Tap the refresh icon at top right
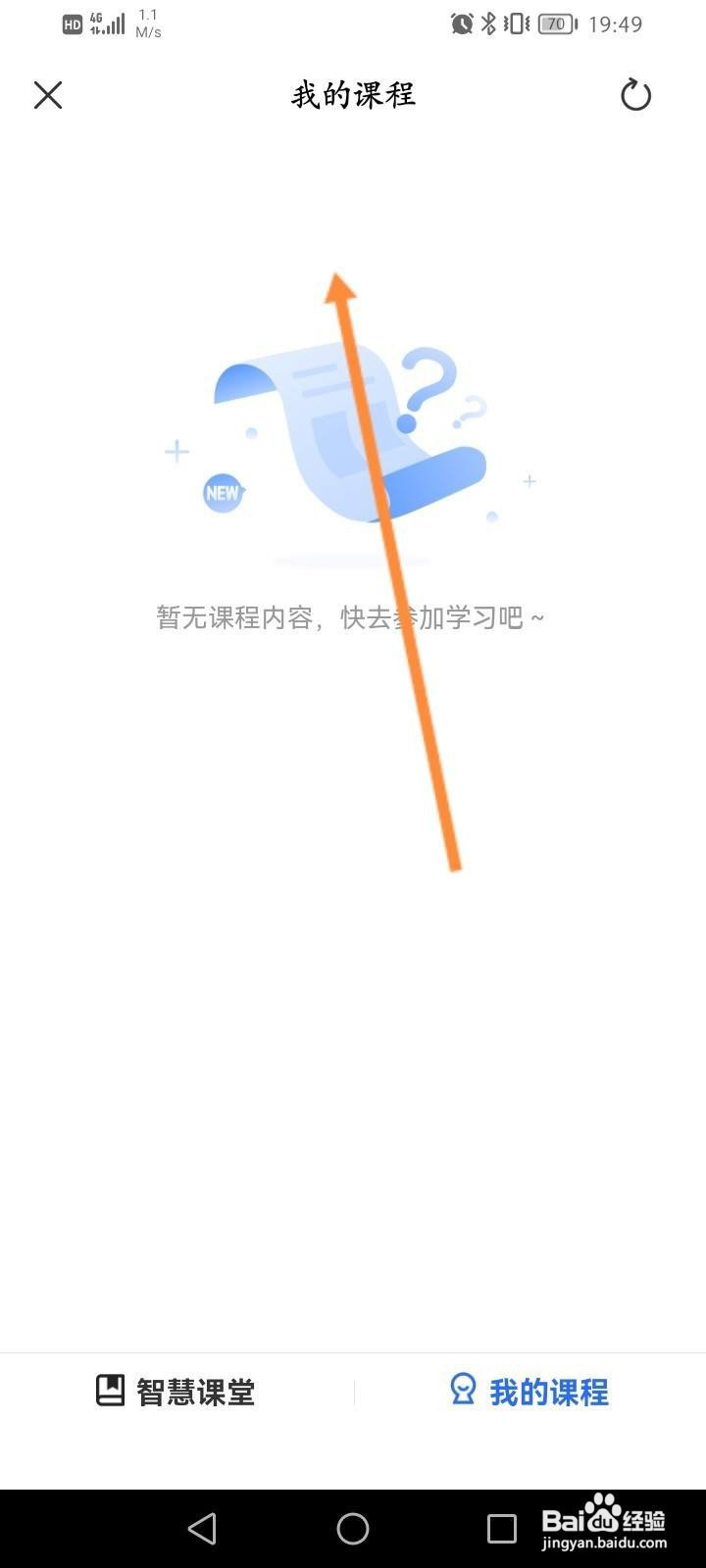This screenshot has height=1568, width=706. pos(635,95)
